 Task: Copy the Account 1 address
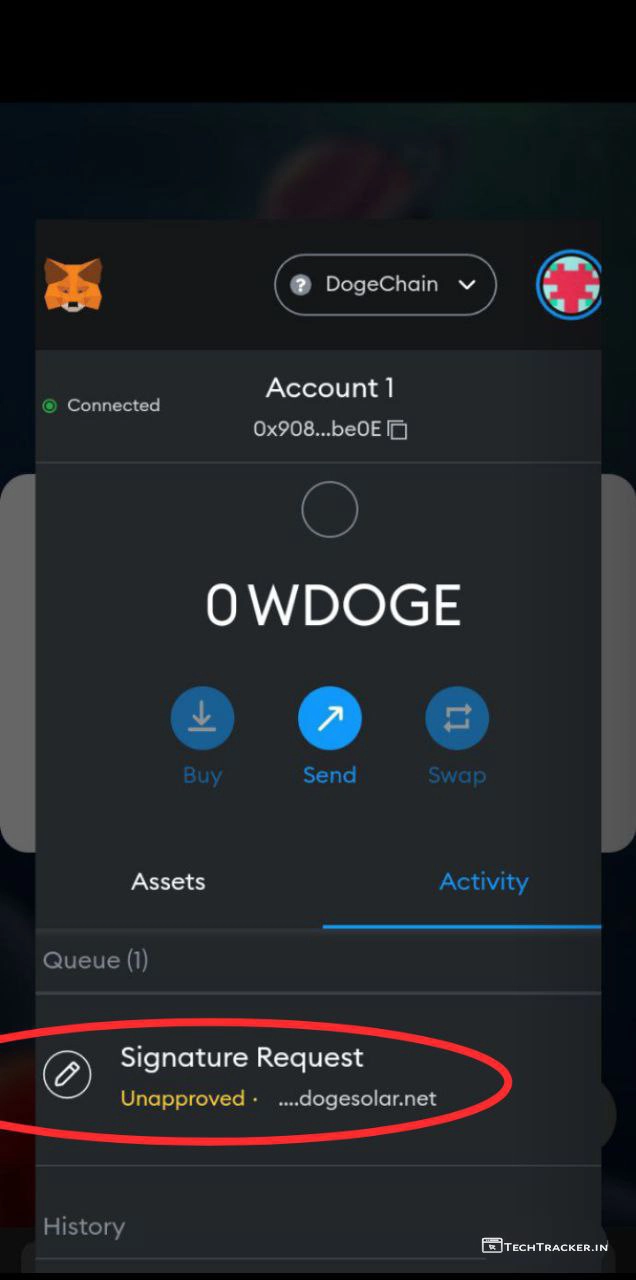(398, 430)
